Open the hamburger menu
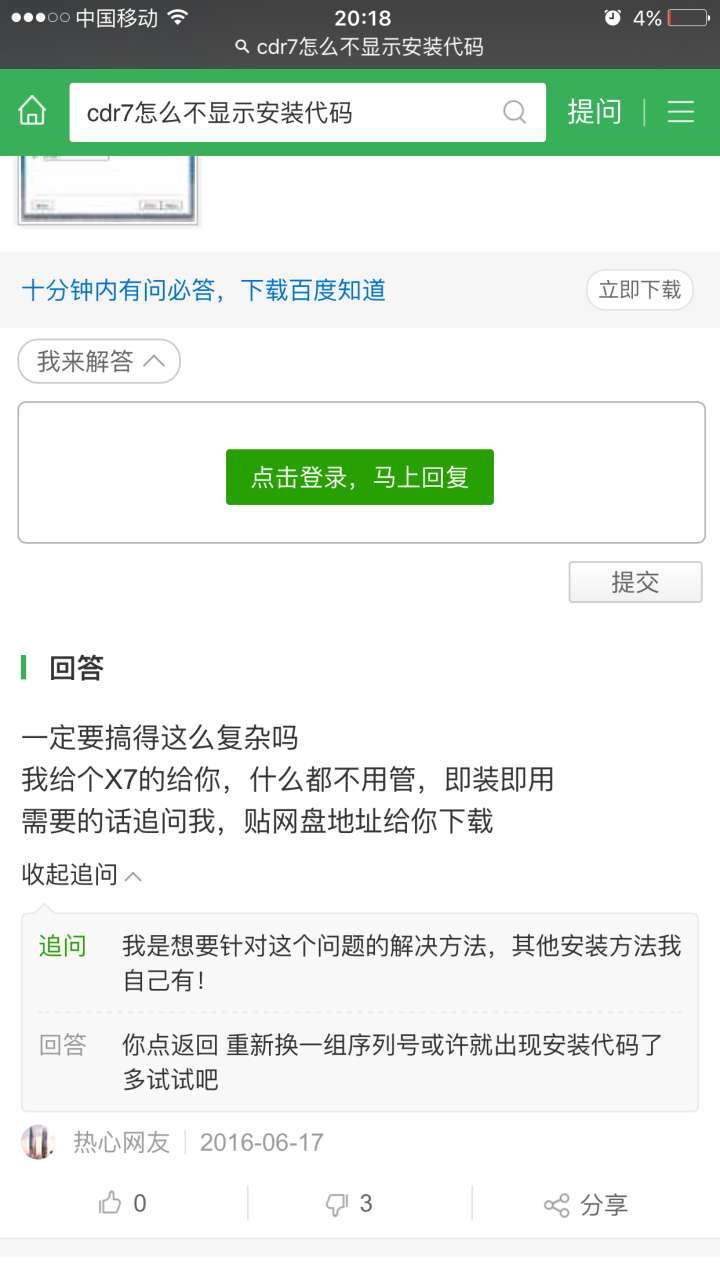 coord(681,112)
